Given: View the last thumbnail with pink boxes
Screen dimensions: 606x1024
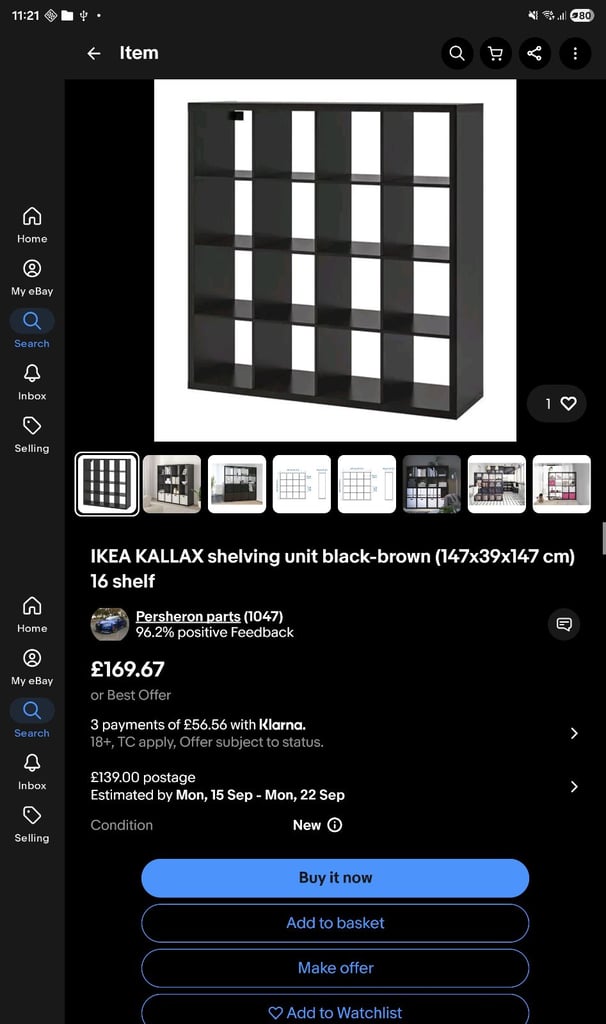Looking at the screenshot, I should click(562, 484).
